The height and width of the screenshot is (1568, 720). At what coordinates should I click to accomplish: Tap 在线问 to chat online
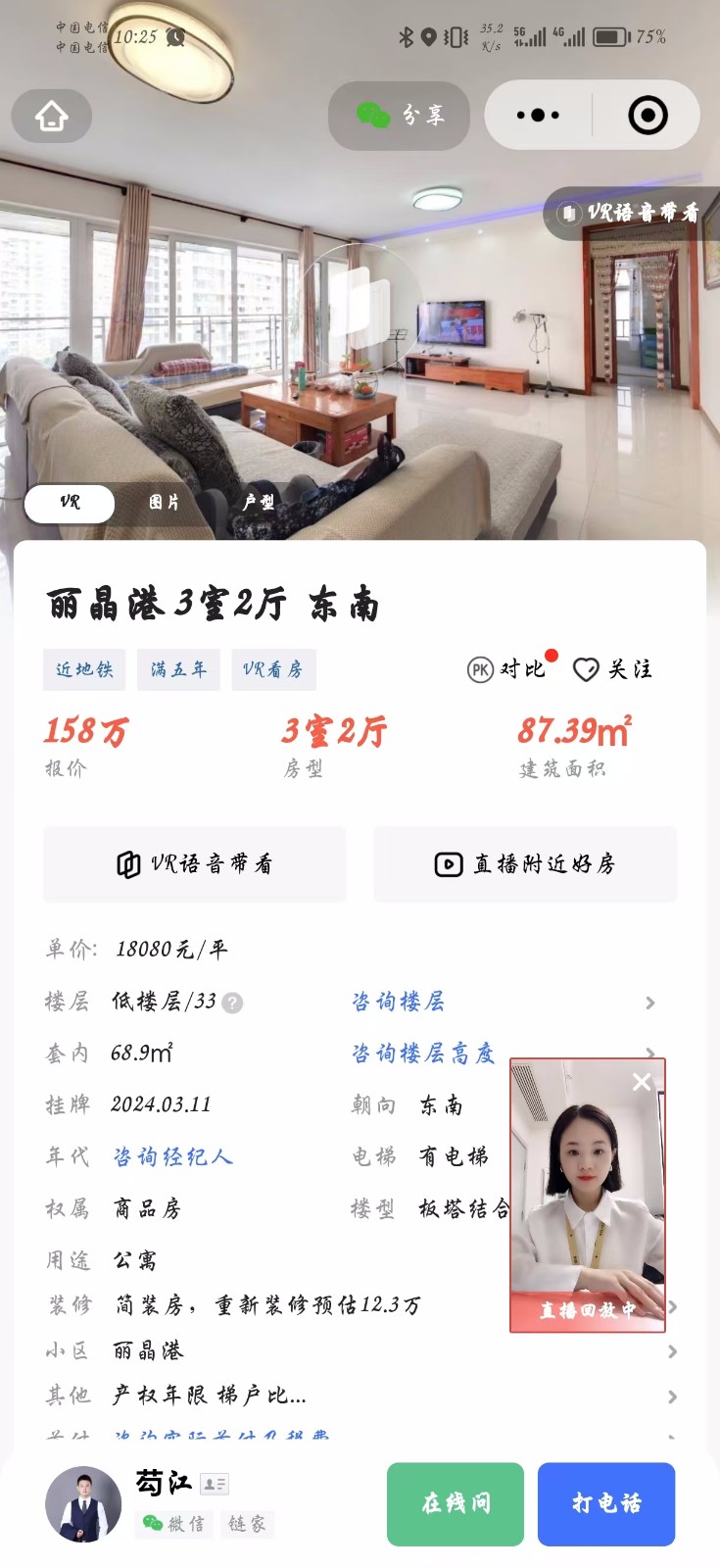[456, 1503]
